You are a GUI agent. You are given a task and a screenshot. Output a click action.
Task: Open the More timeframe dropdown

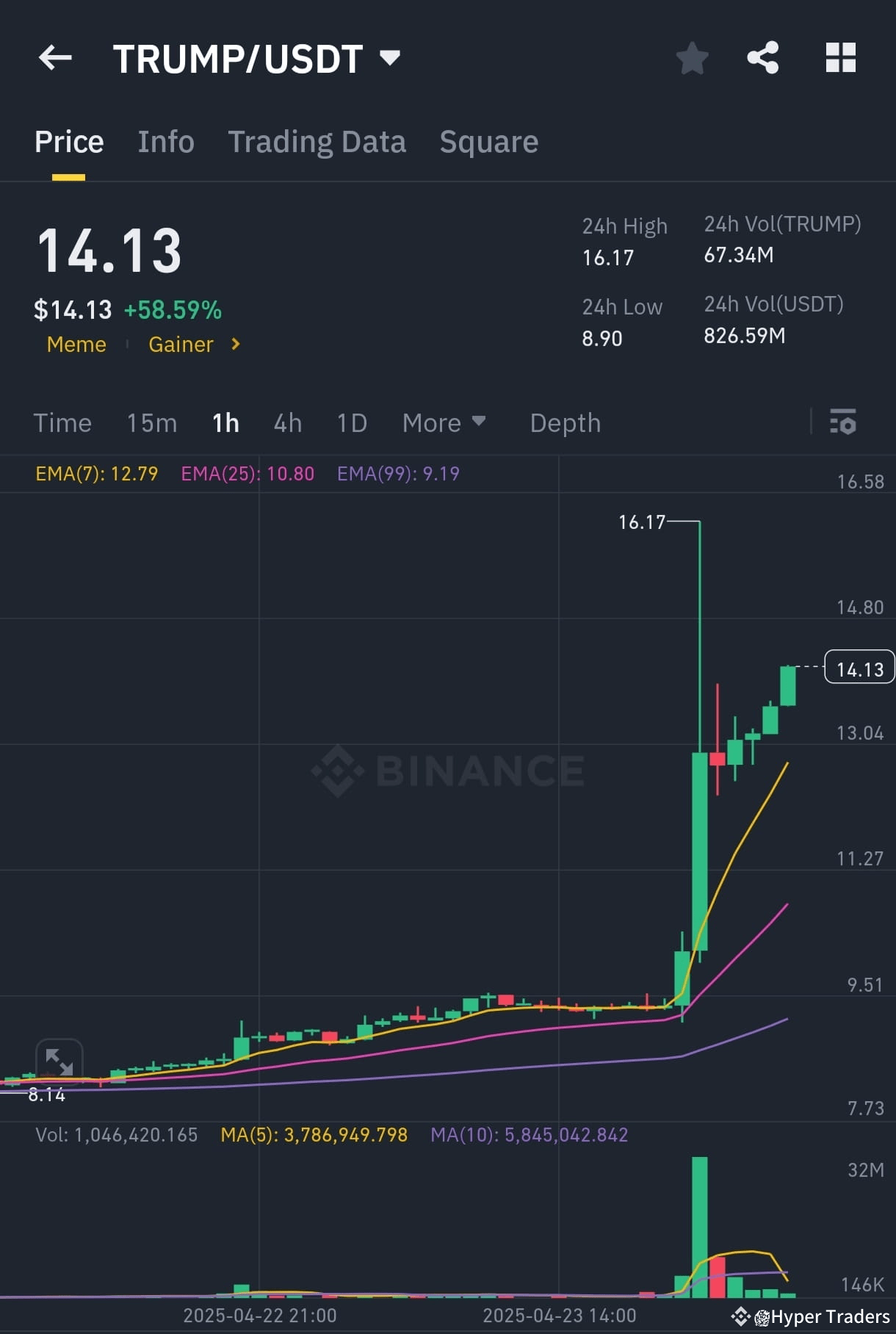tap(444, 422)
